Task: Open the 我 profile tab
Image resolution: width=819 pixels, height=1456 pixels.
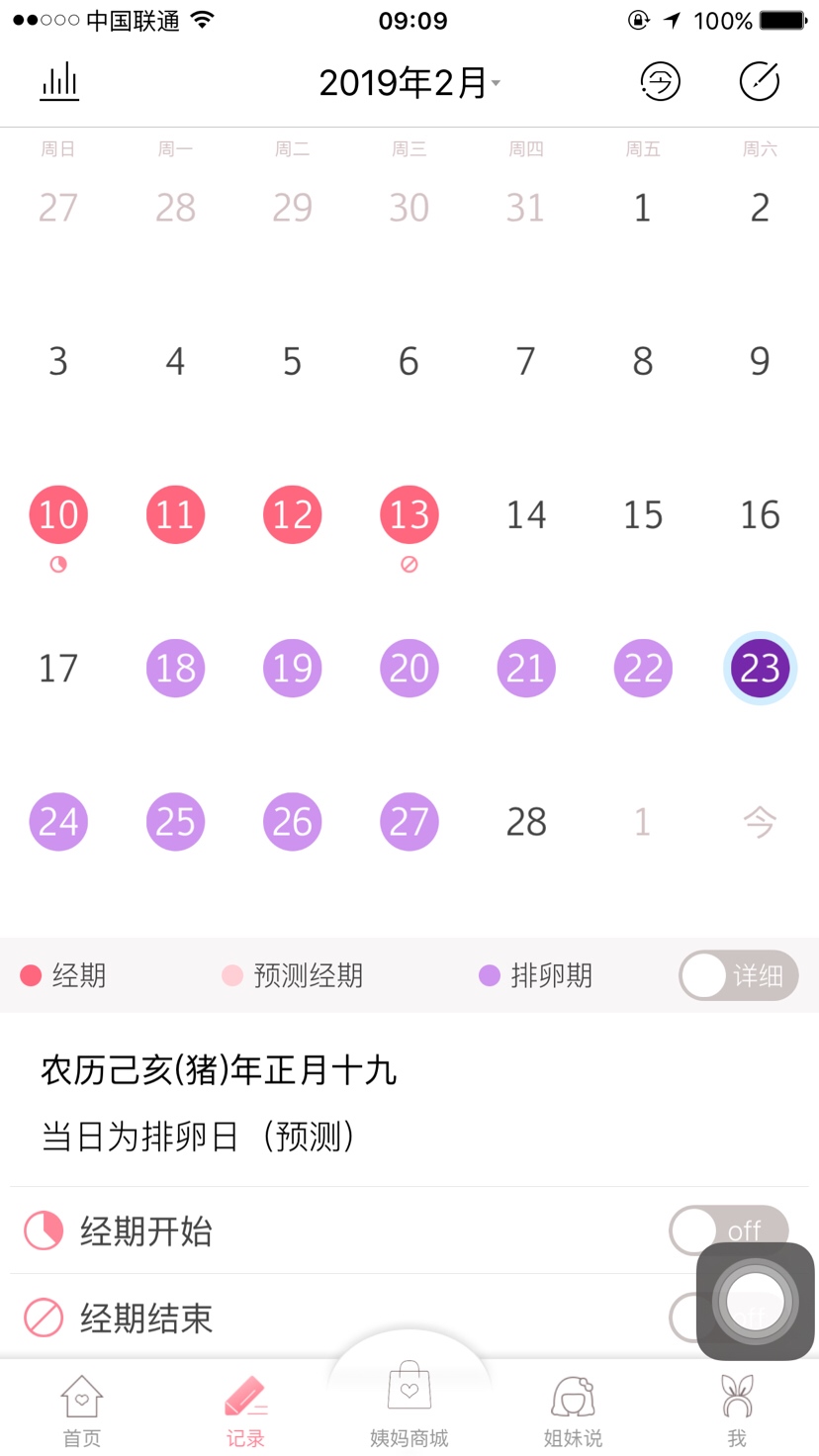Action: coord(737,1410)
